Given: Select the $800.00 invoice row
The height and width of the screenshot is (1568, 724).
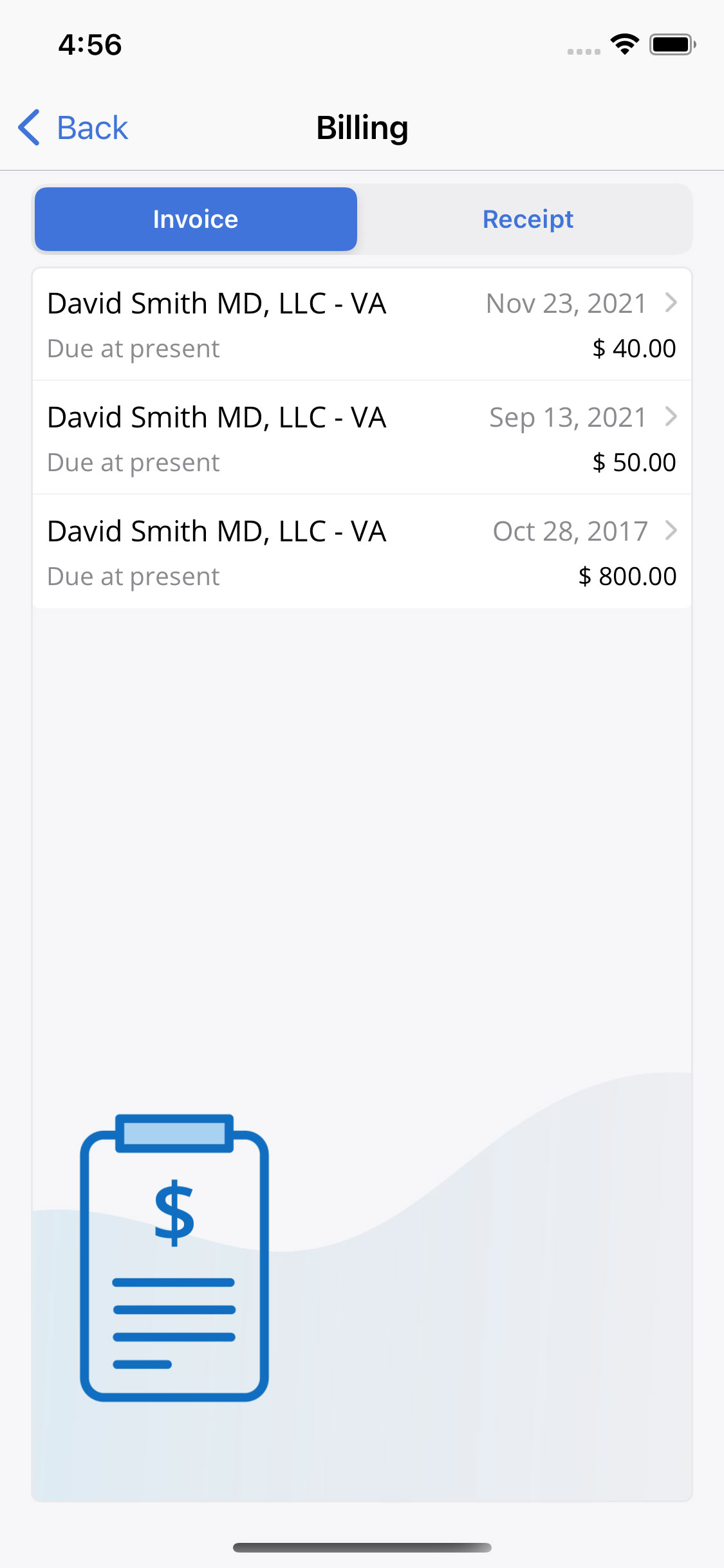Looking at the screenshot, I should [360, 552].
